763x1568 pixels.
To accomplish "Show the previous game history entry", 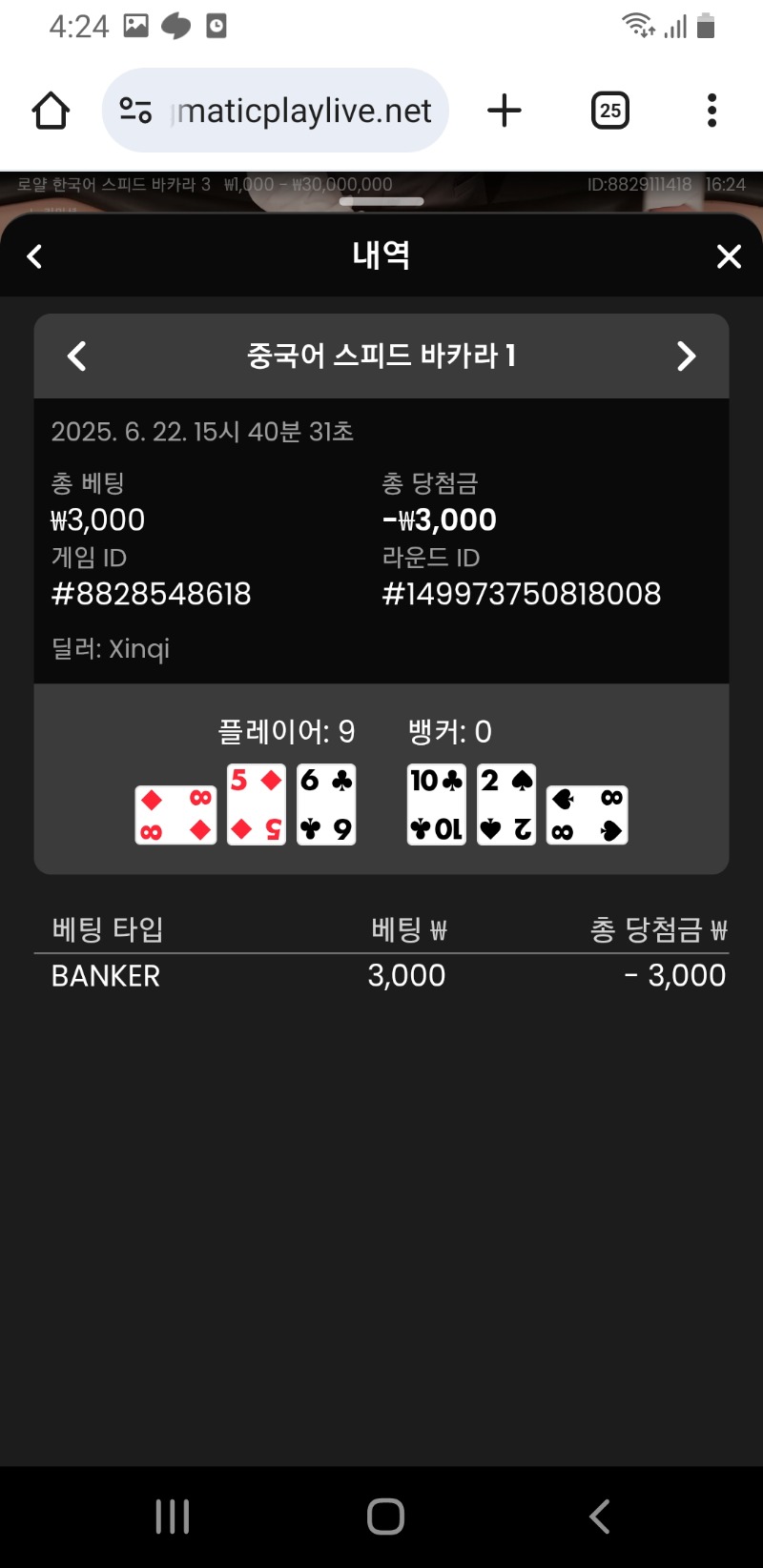I will 77,356.
